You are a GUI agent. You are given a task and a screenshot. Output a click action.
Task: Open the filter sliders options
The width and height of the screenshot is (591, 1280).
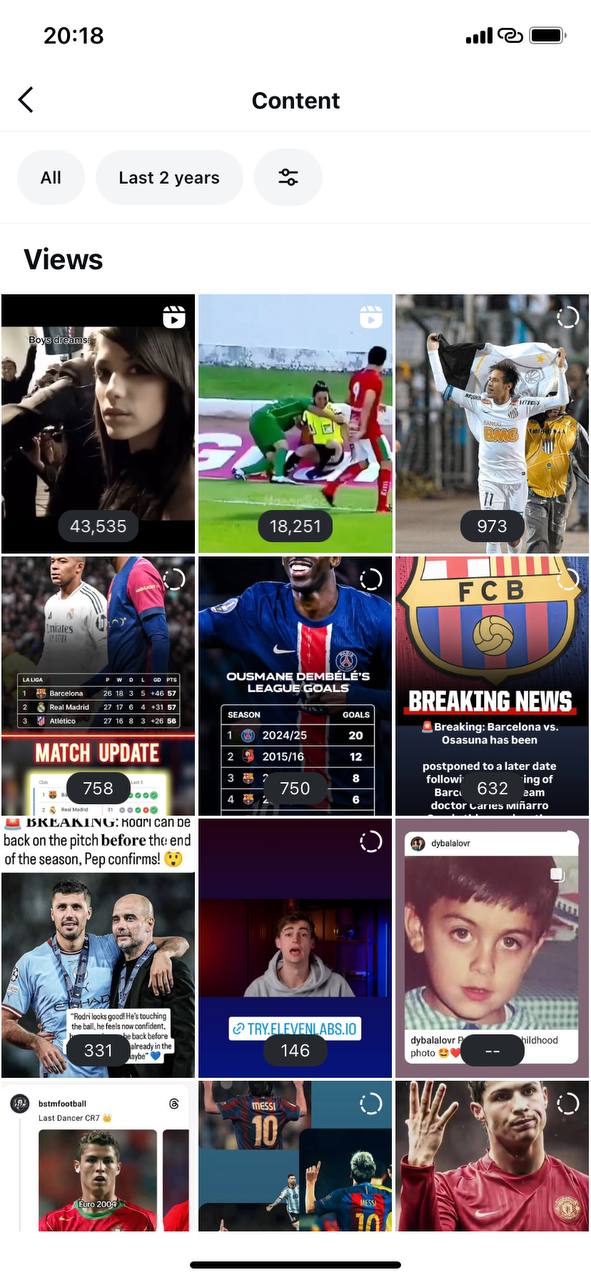(x=288, y=178)
